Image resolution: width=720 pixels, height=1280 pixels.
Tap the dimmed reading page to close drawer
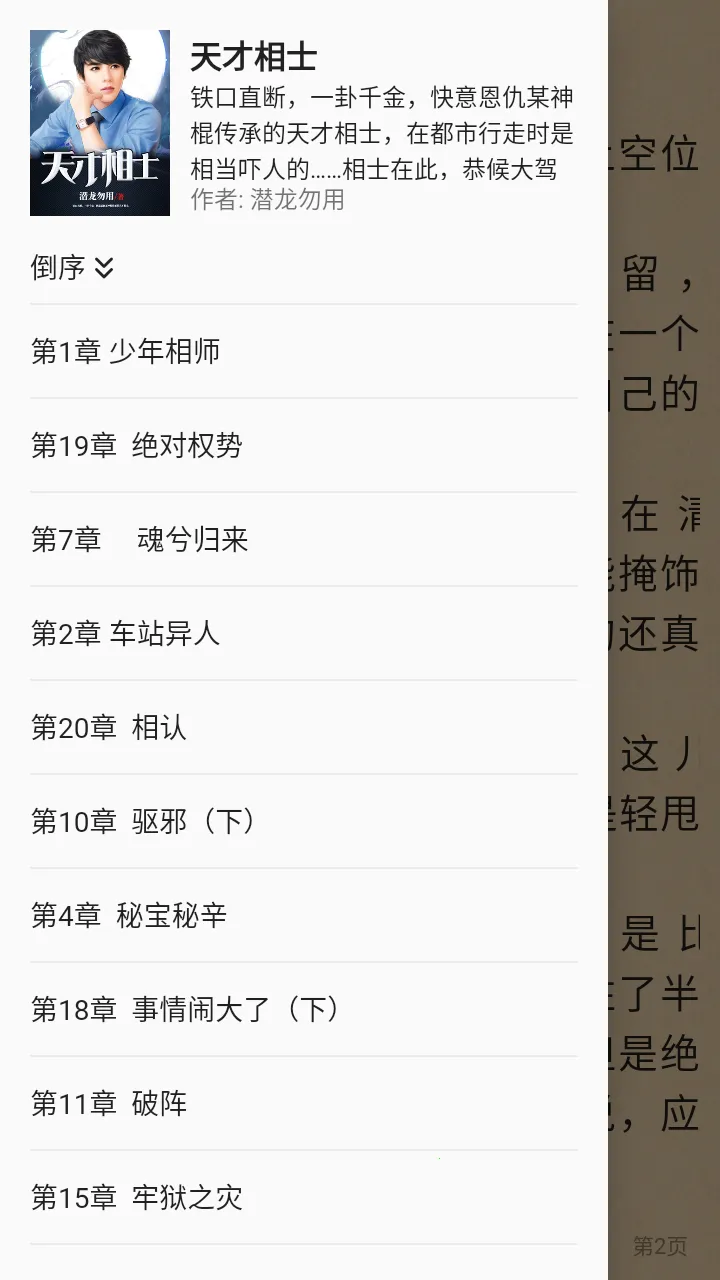[664, 640]
